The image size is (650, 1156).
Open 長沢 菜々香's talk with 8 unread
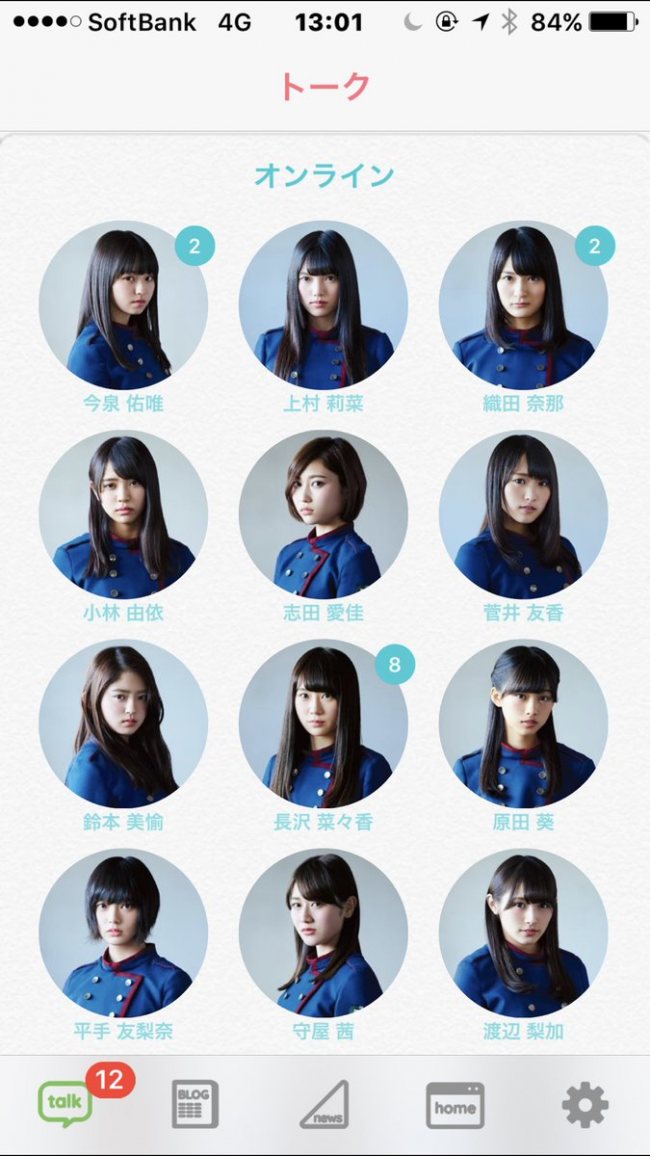pyautogui.click(x=324, y=724)
